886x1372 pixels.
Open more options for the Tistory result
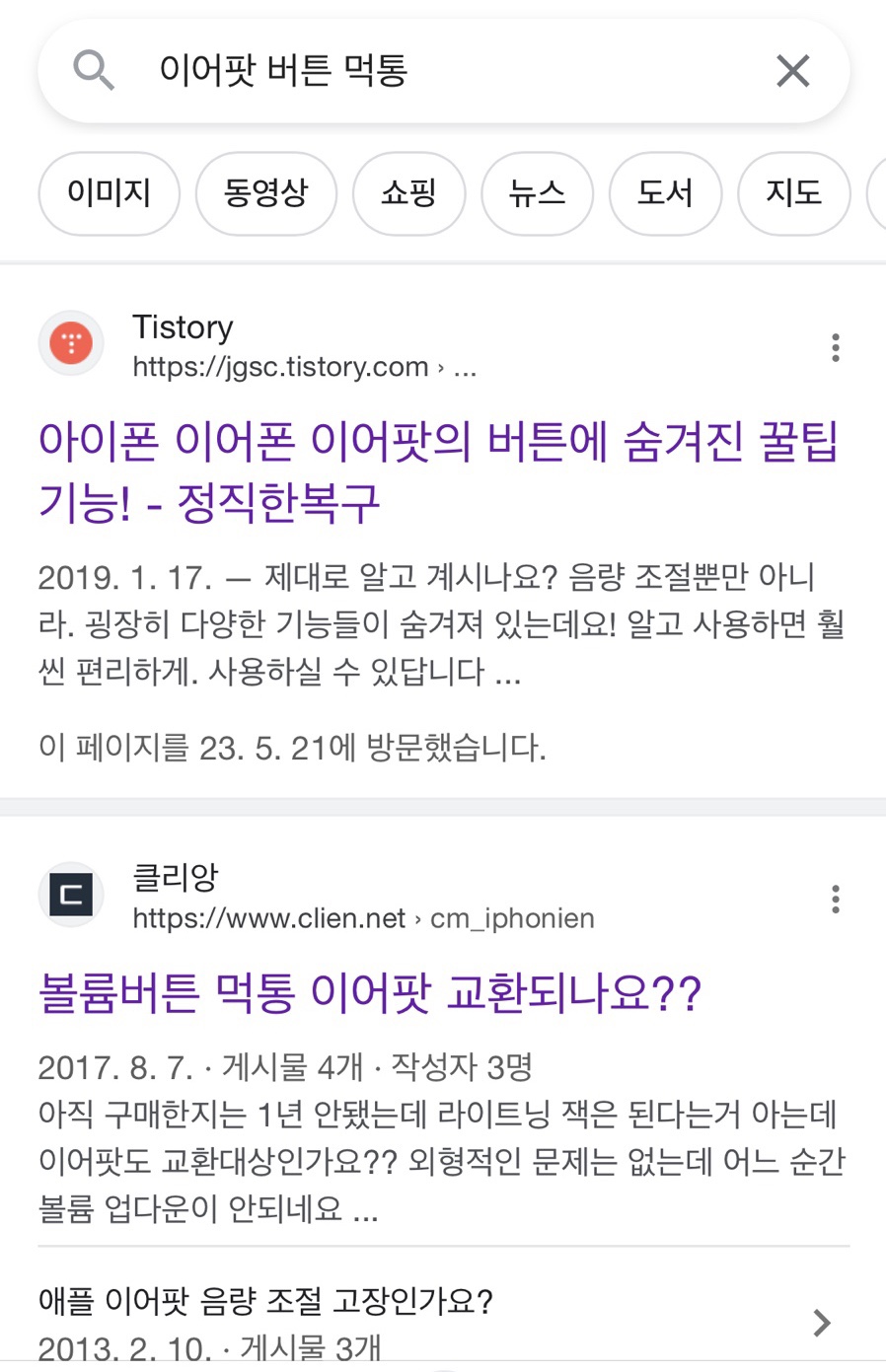[836, 347]
